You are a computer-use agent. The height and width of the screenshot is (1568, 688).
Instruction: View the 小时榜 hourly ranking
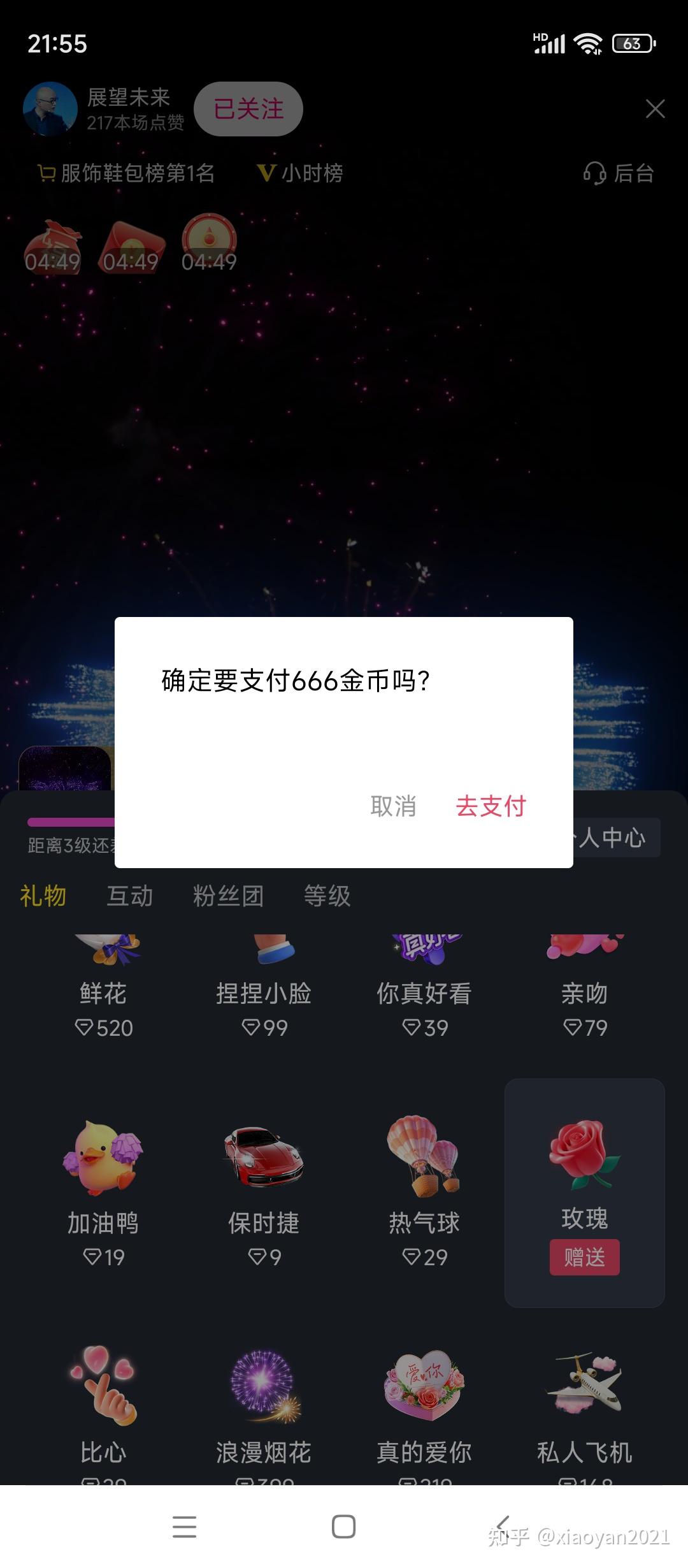click(x=300, y=173)
